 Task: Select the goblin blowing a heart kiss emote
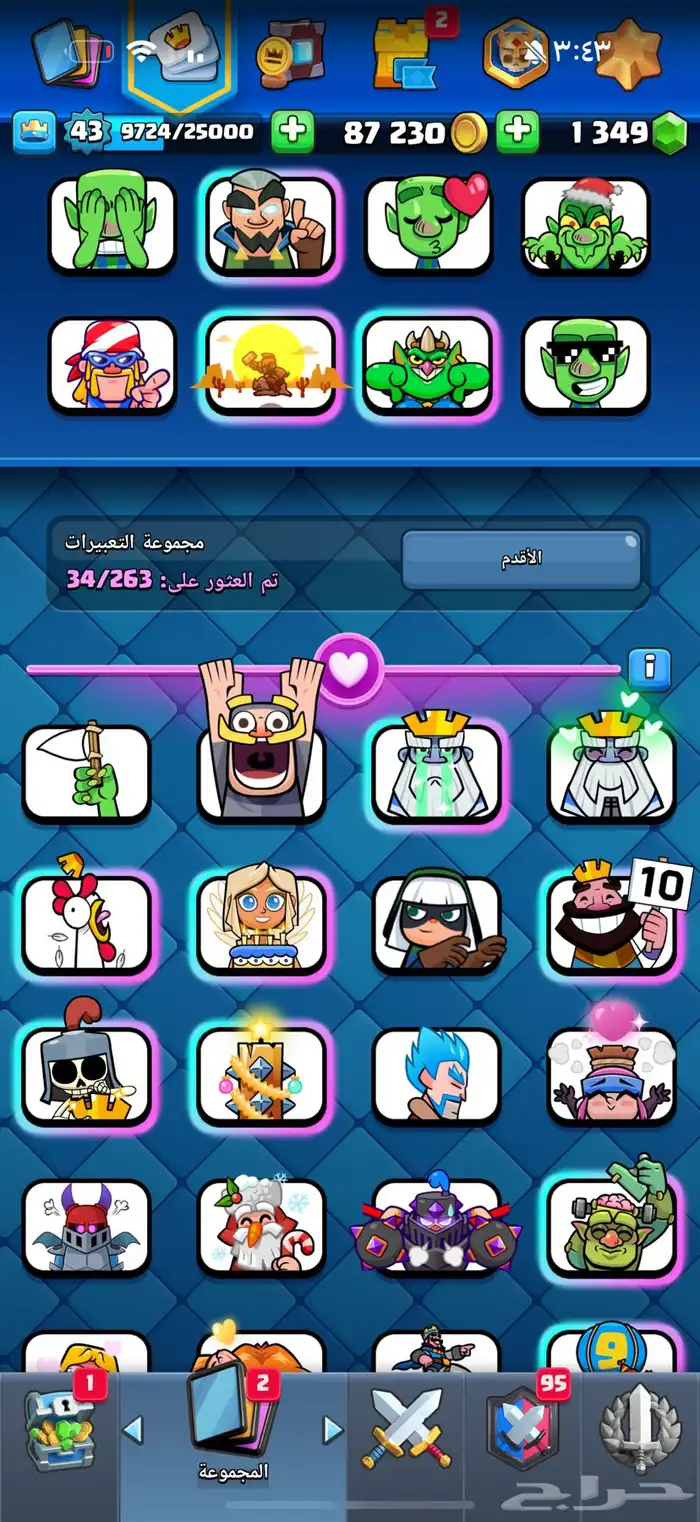pos(430,226)
